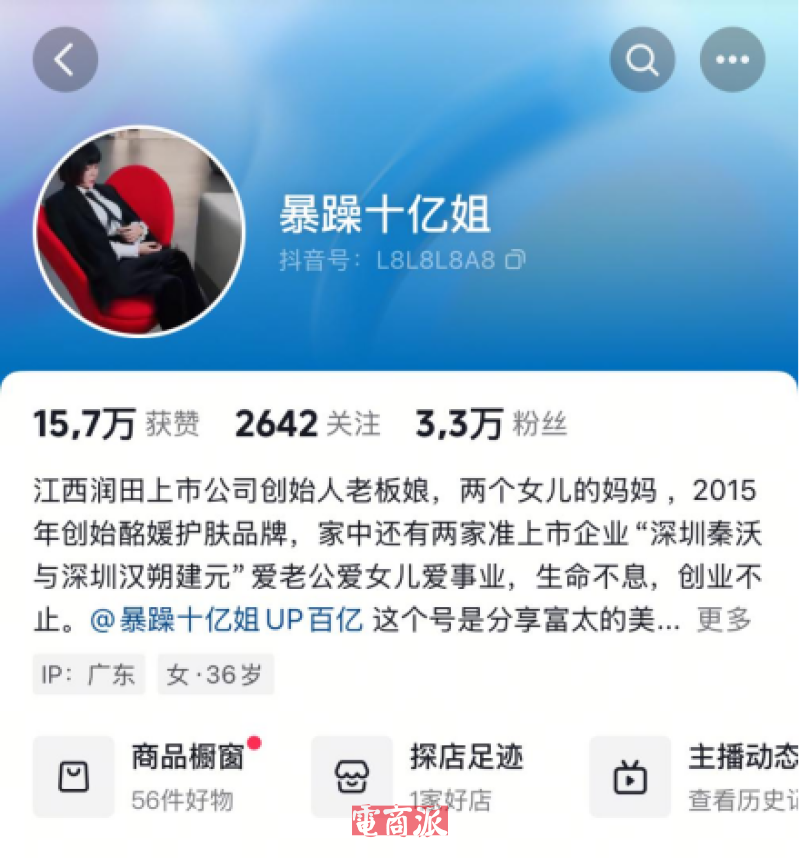View the profile avatar photo
Viewport: 800px width, 858px height.
(x=139, y=231)
